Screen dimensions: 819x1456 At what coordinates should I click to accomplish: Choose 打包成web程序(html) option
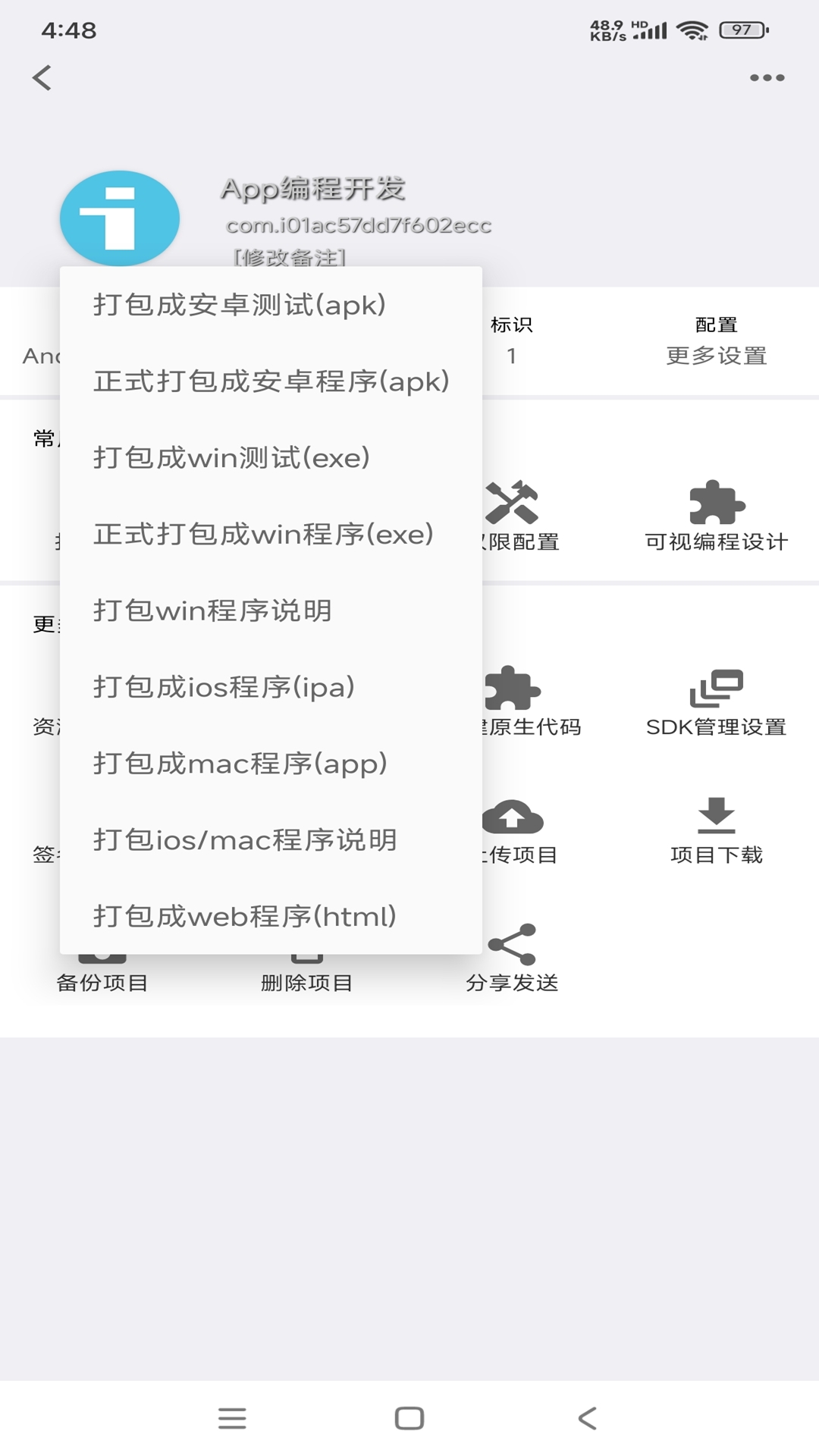[243, 916]
